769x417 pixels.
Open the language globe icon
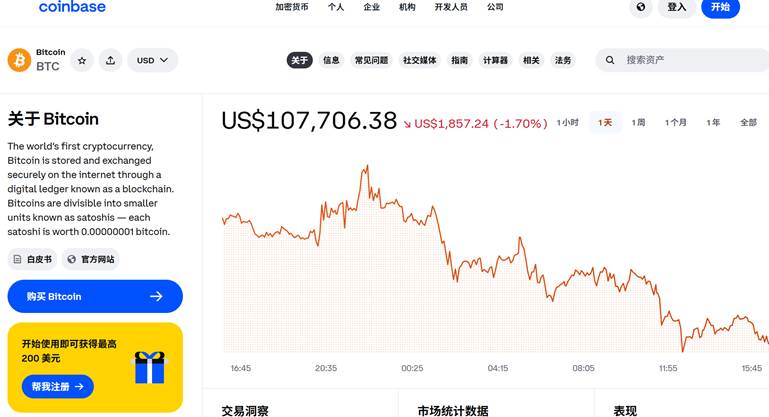[x=641, y=7]
